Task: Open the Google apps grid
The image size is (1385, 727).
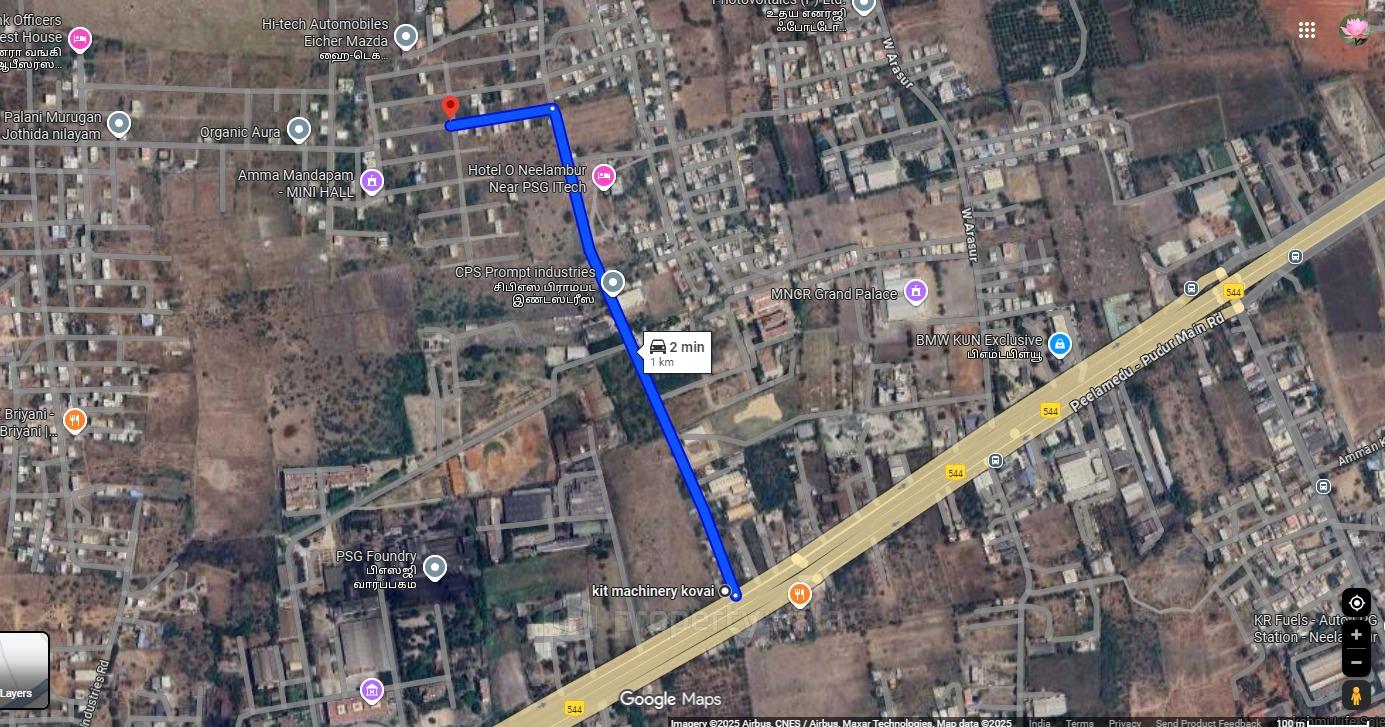Action: (x=1307, y=30)
